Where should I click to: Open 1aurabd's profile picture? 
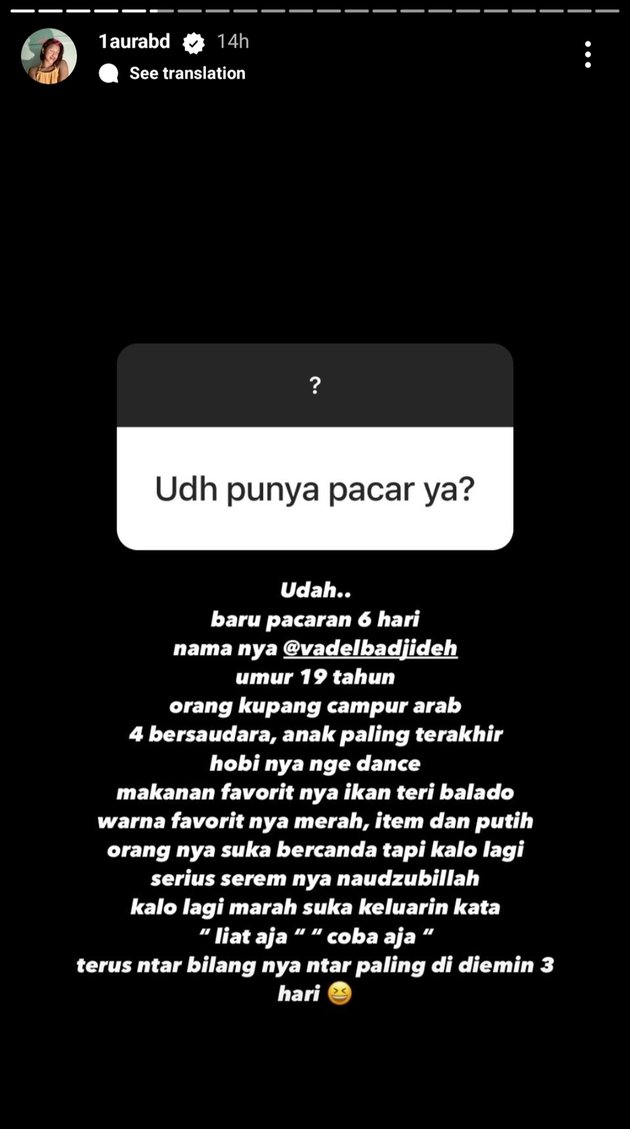point(49,56)
